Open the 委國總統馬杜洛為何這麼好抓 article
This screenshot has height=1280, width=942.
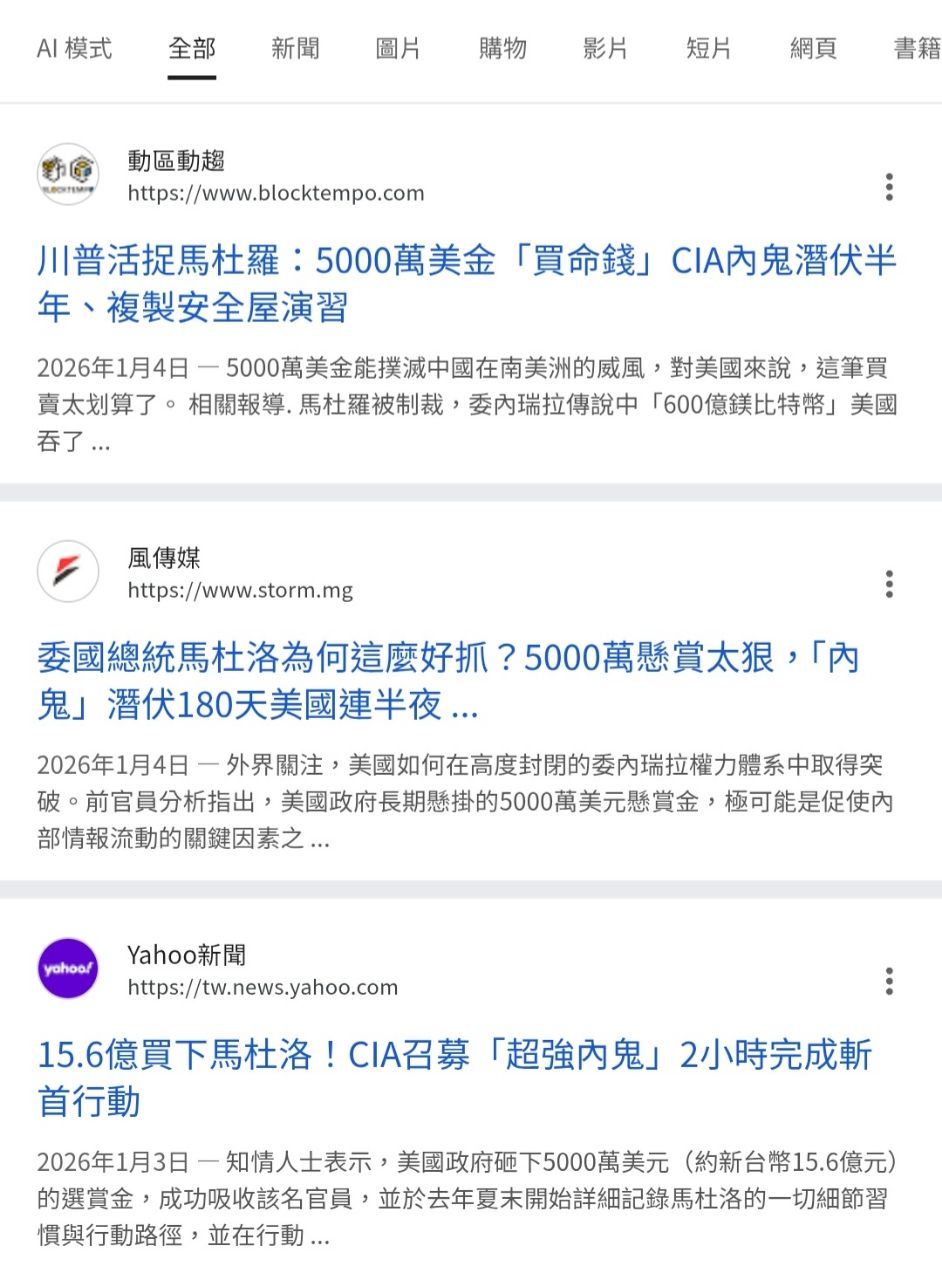click(x=448, y=681)
